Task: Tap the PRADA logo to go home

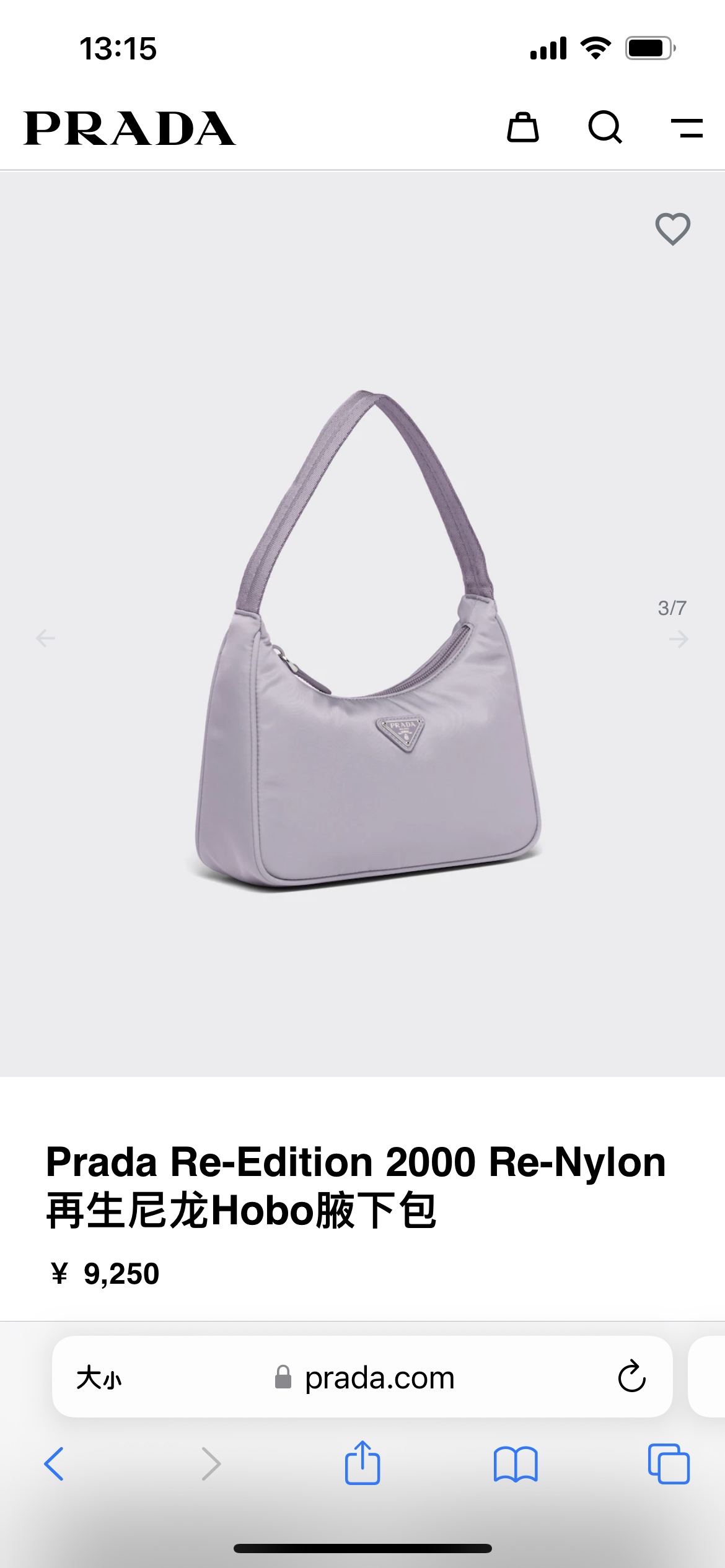Action: [x=130, y=128]
